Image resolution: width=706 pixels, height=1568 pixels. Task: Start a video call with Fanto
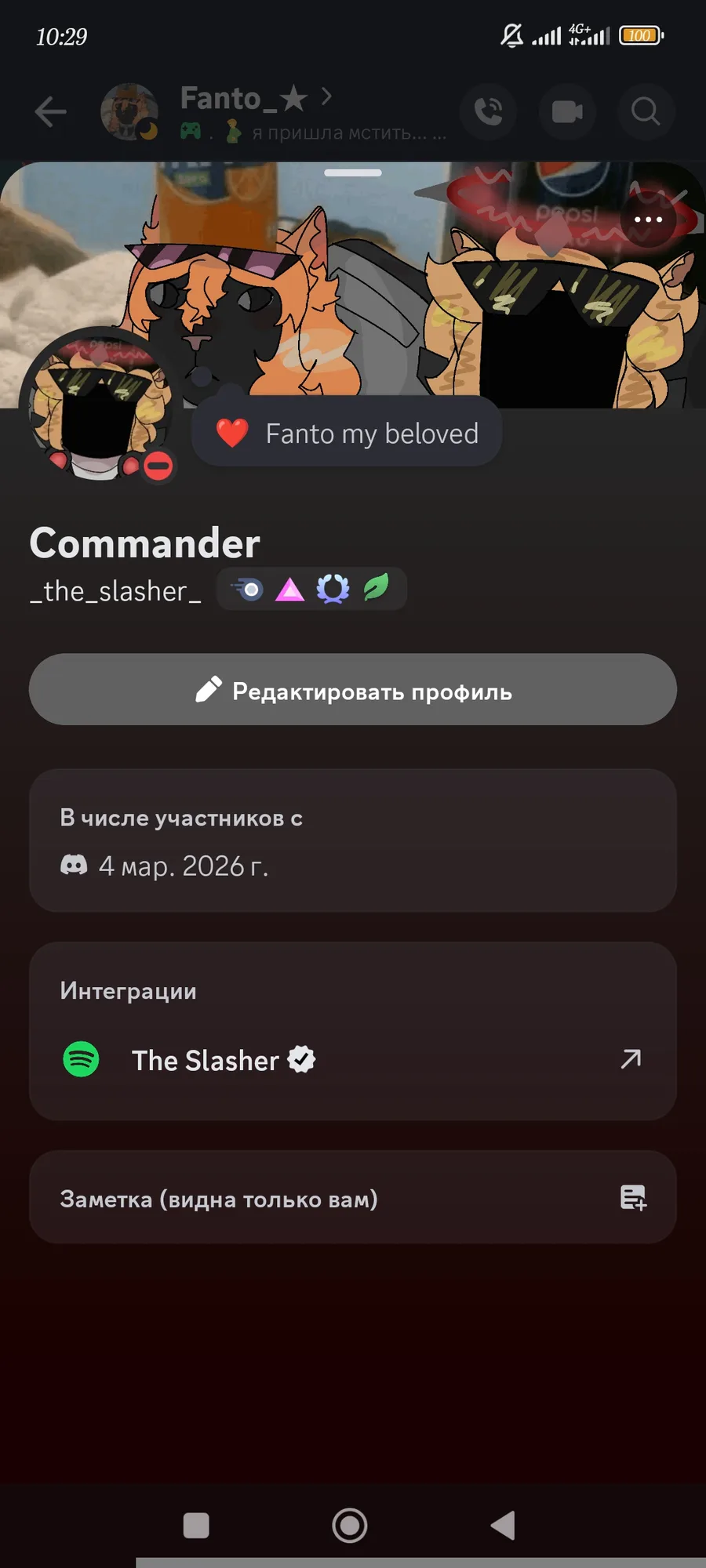[566, 111]
